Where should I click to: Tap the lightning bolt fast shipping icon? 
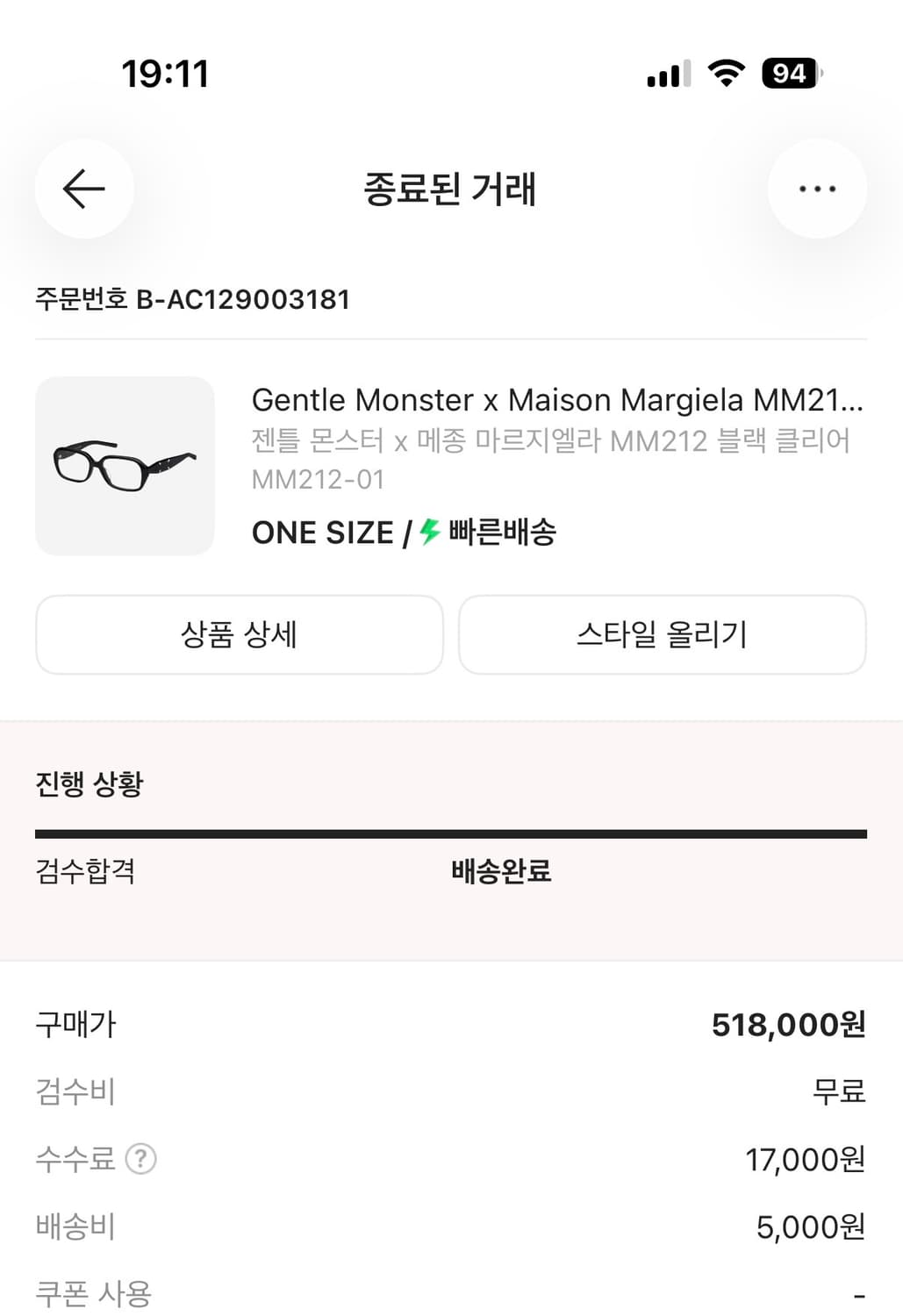(429, 532)
